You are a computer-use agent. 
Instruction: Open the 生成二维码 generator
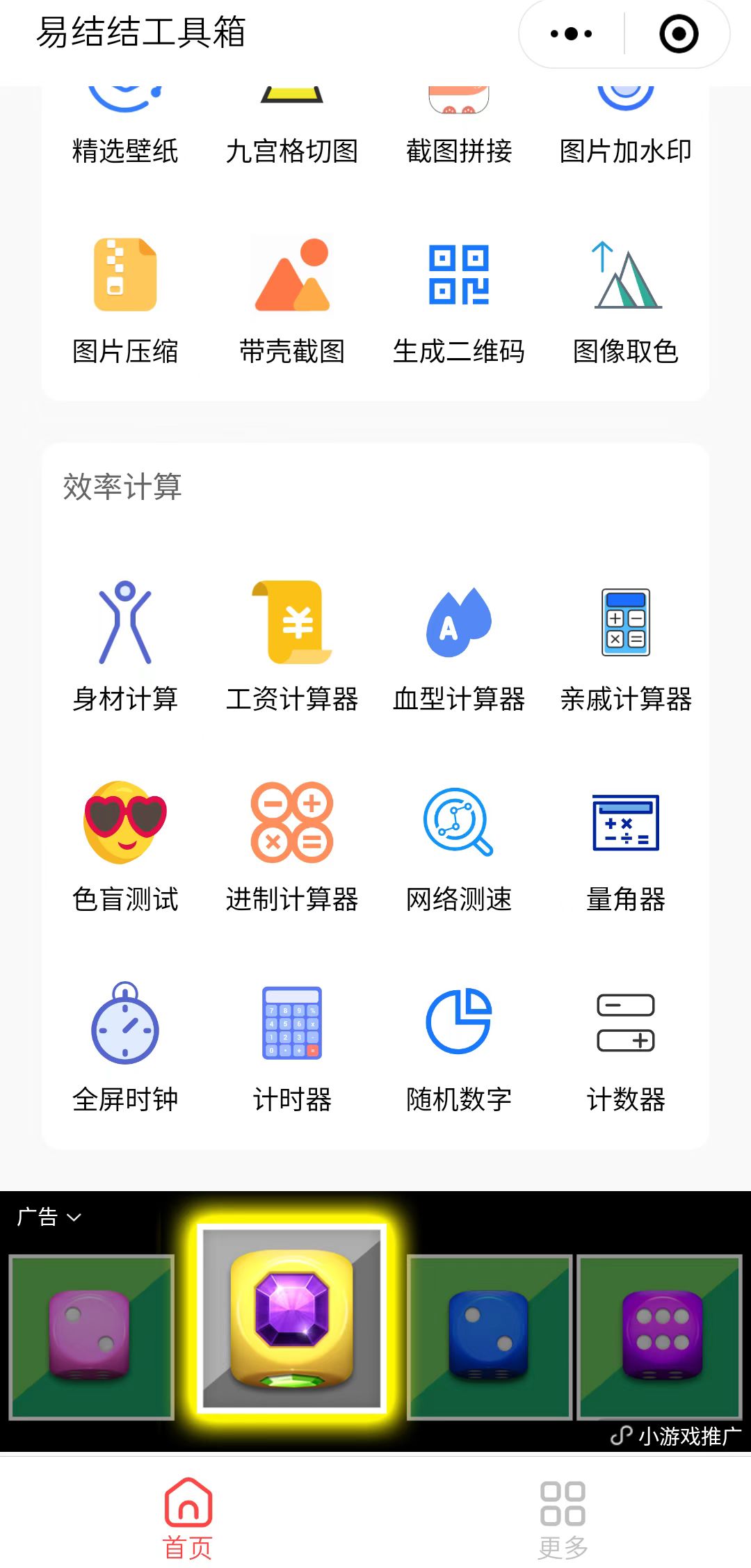(459, 300)
